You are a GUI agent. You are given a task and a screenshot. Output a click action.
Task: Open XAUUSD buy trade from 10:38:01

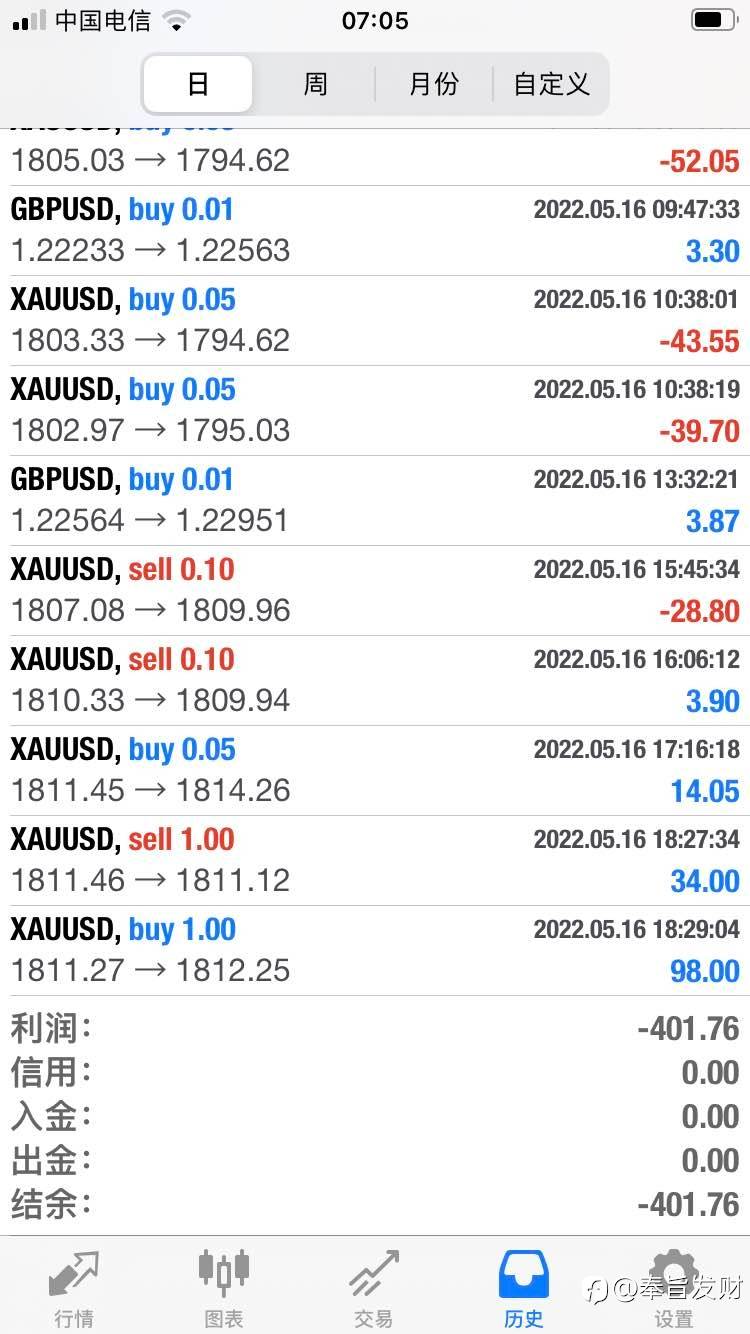375,321
